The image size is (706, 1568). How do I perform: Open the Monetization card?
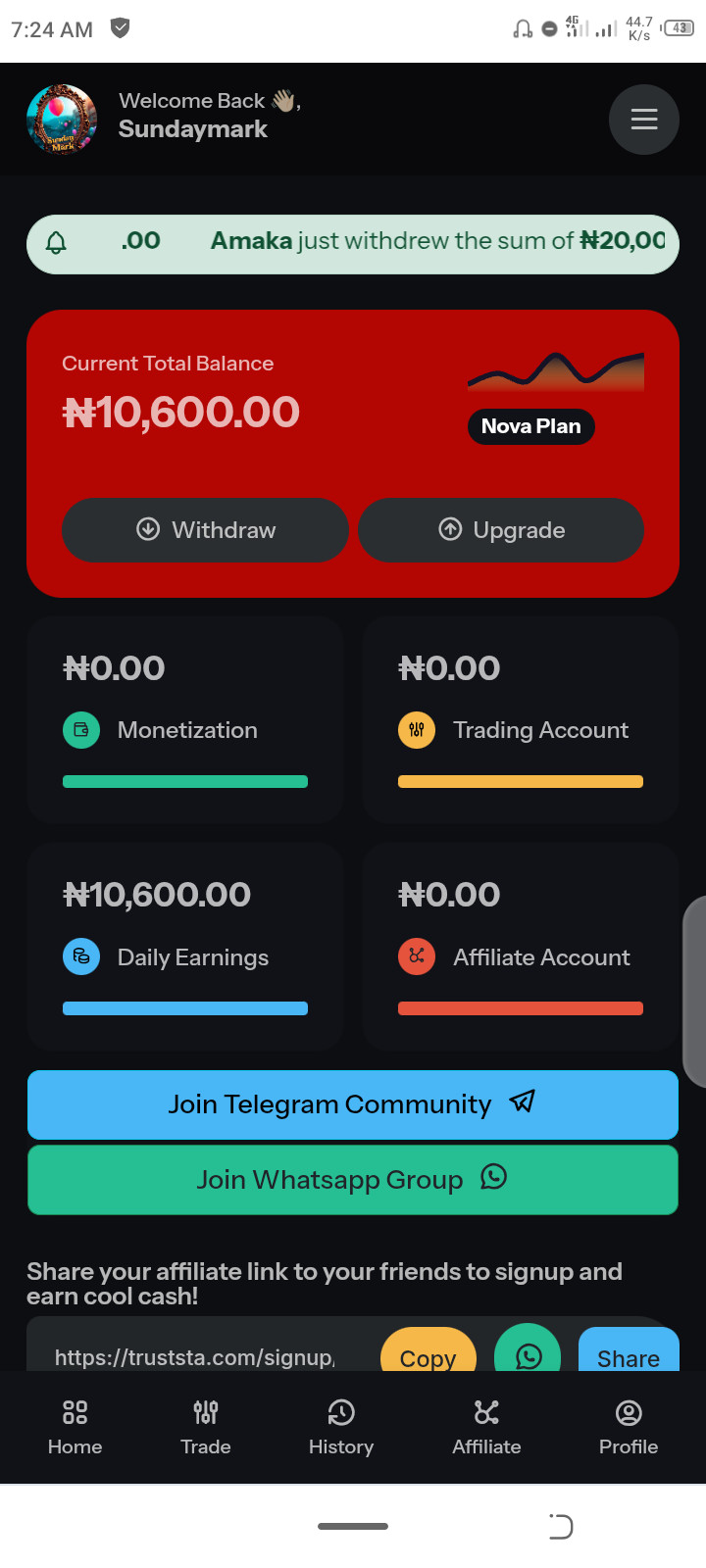(185, 720)
